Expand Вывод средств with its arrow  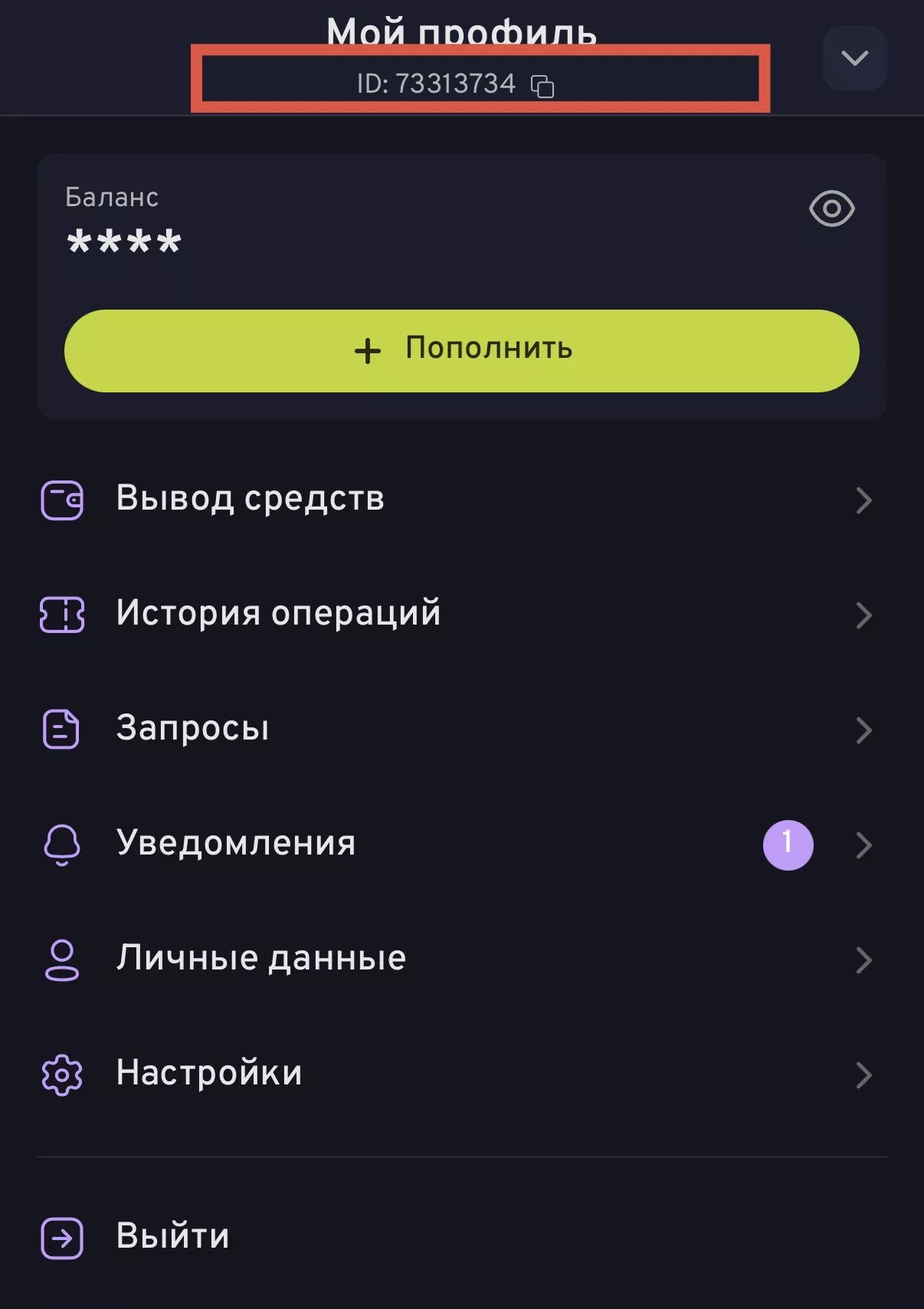[x=864, y=500]
